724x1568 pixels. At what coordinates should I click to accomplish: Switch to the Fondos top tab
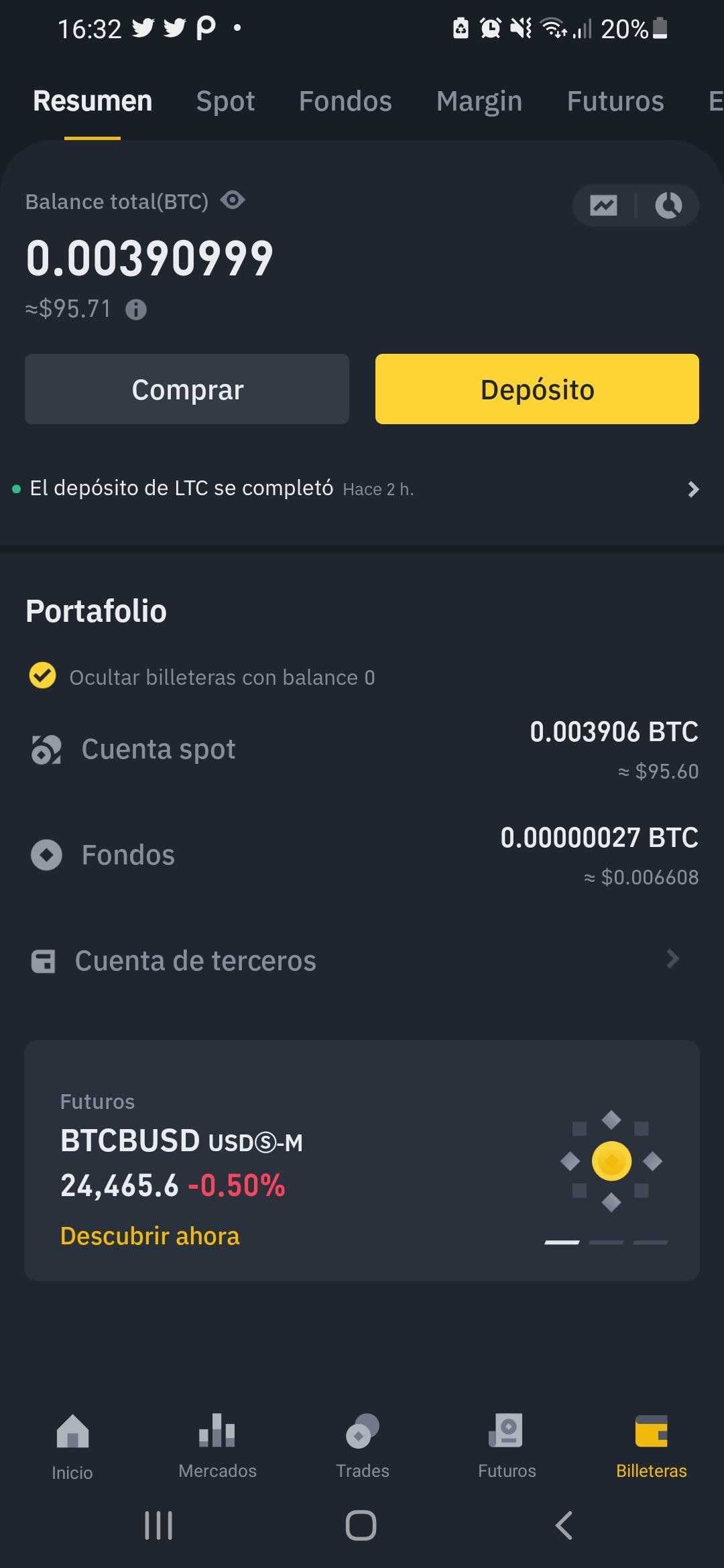(x=345, y=101)
